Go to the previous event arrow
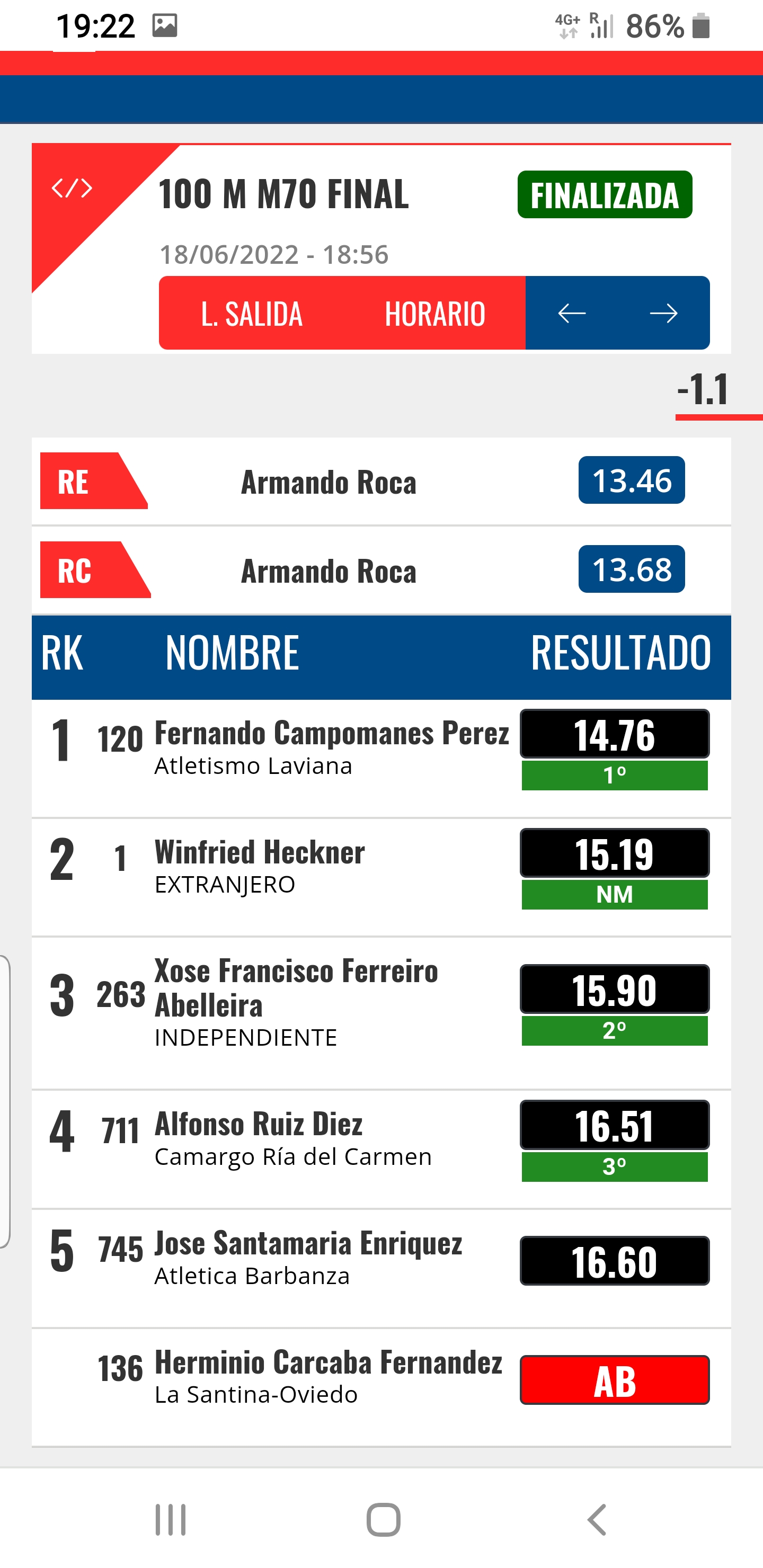 [x=572, y=314]
